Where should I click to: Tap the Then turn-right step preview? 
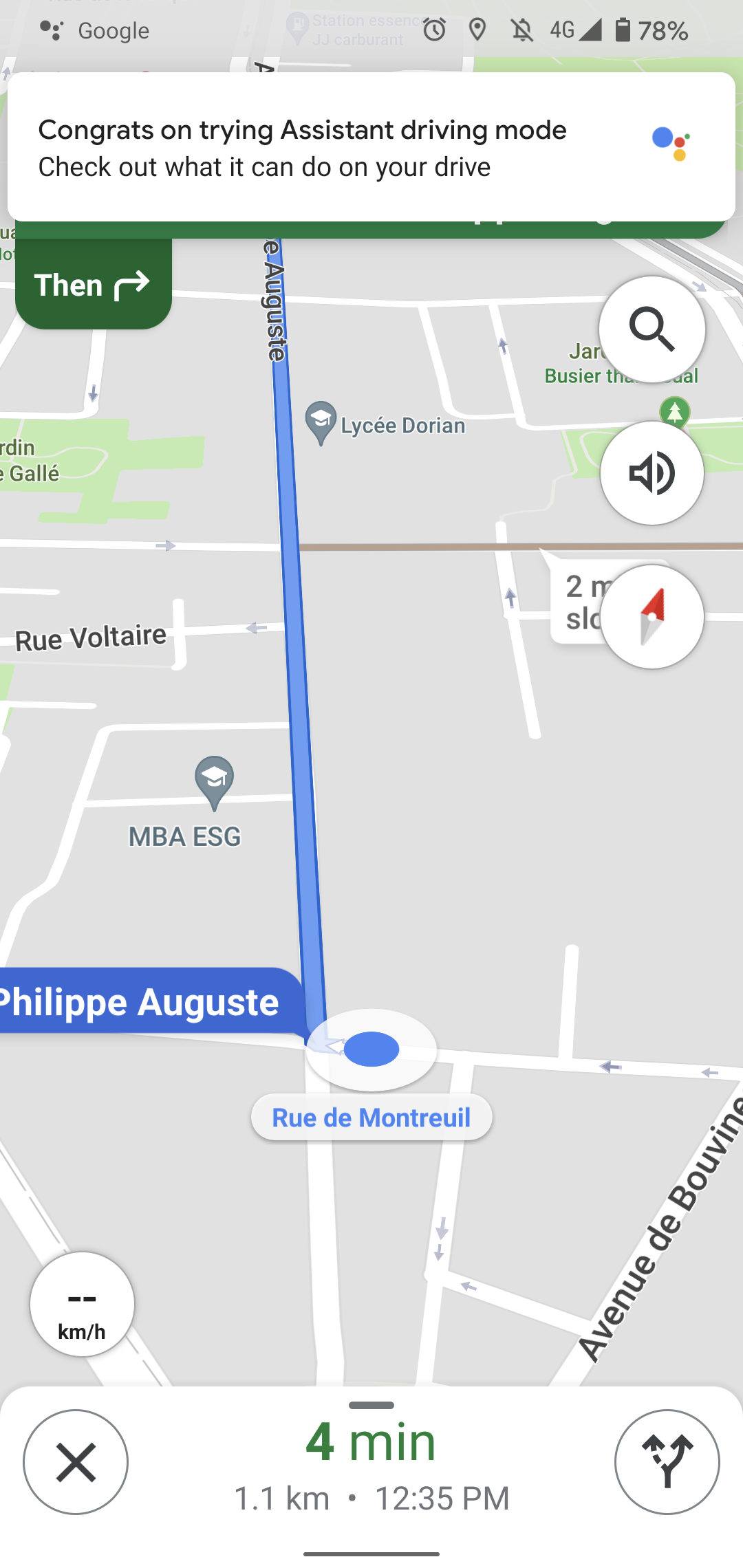93,285
